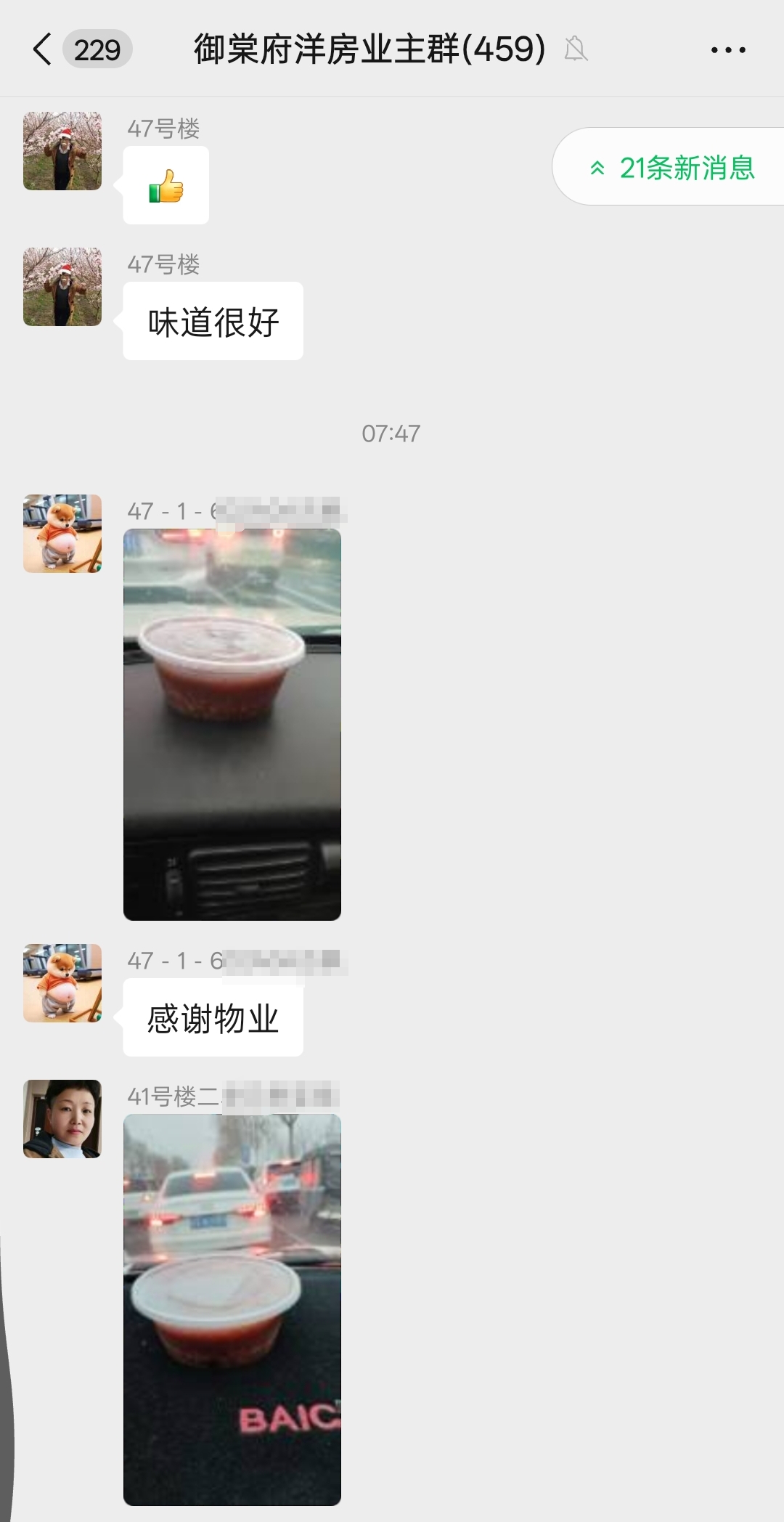Open the dog avatar beside 感谢物业
784x1522 pixels.
coord(62,983)
